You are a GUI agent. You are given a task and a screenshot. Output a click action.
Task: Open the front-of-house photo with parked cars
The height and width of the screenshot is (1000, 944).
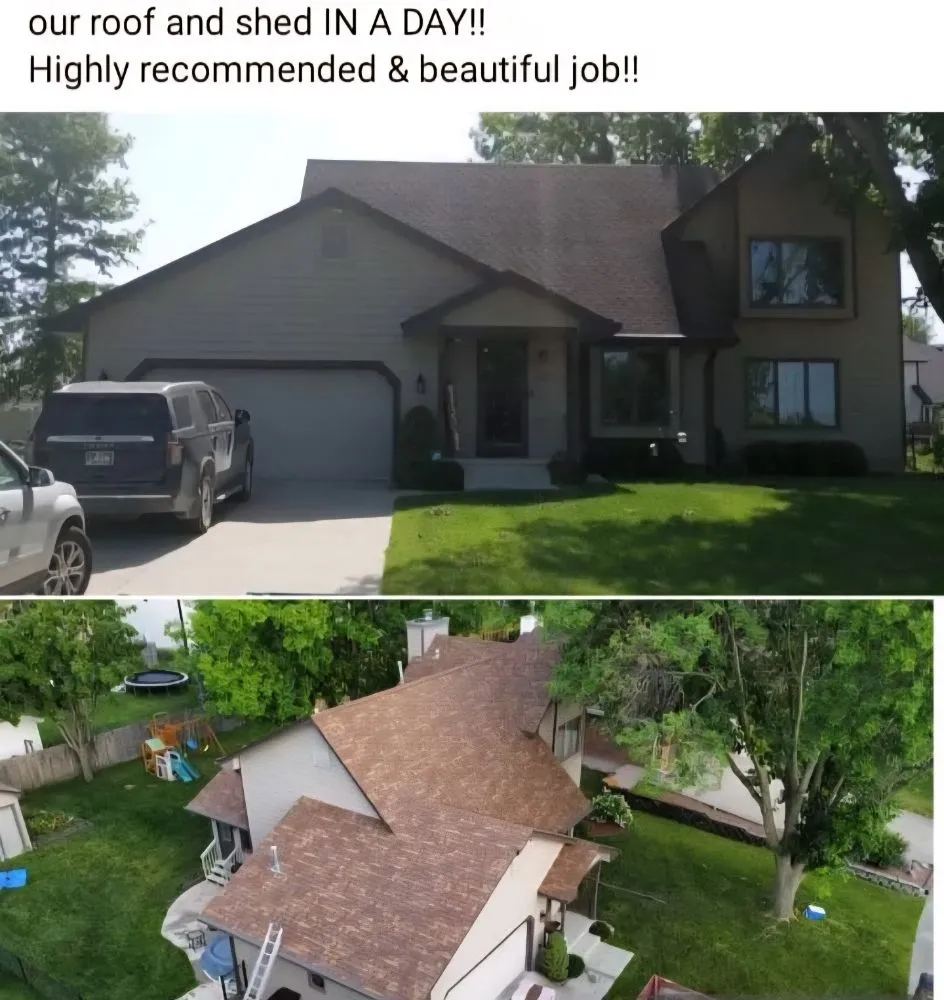(471, 353)
